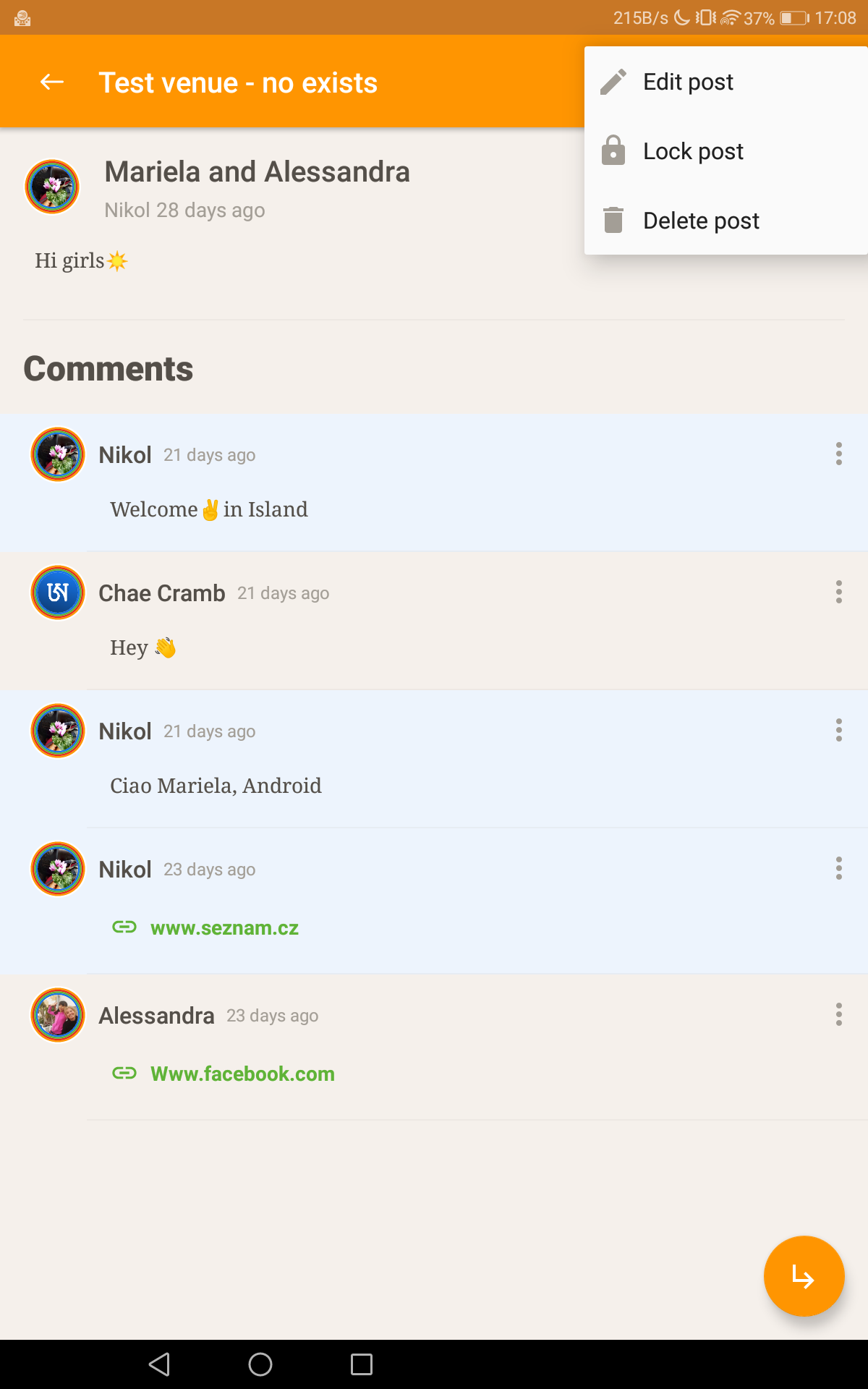This screenshot has height=1389, width=868.
Task: Select Edit post from the menu
Action: 687,82
